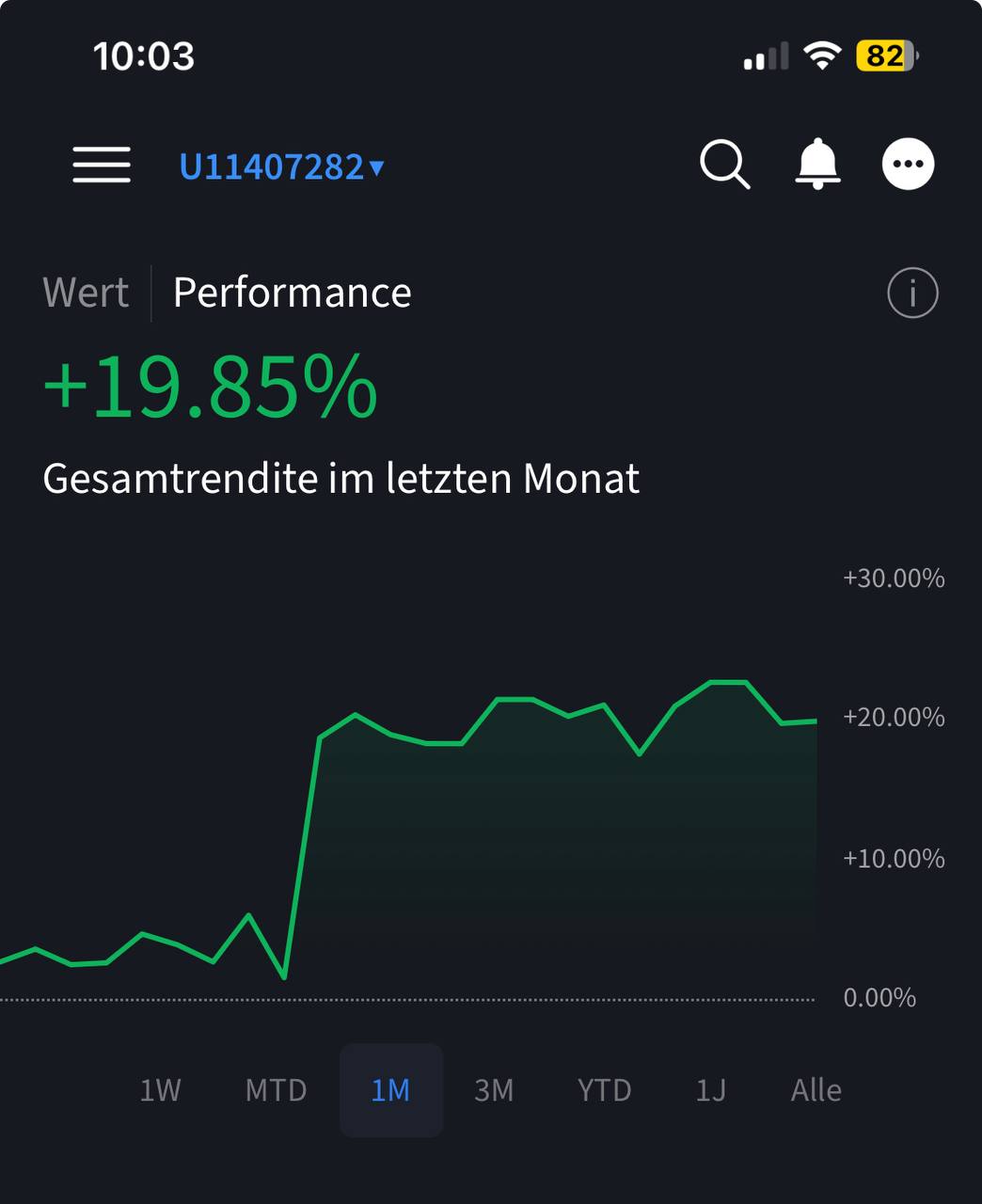Select the Performance tab
This screenshot has width=982, height=1204.
292,293
